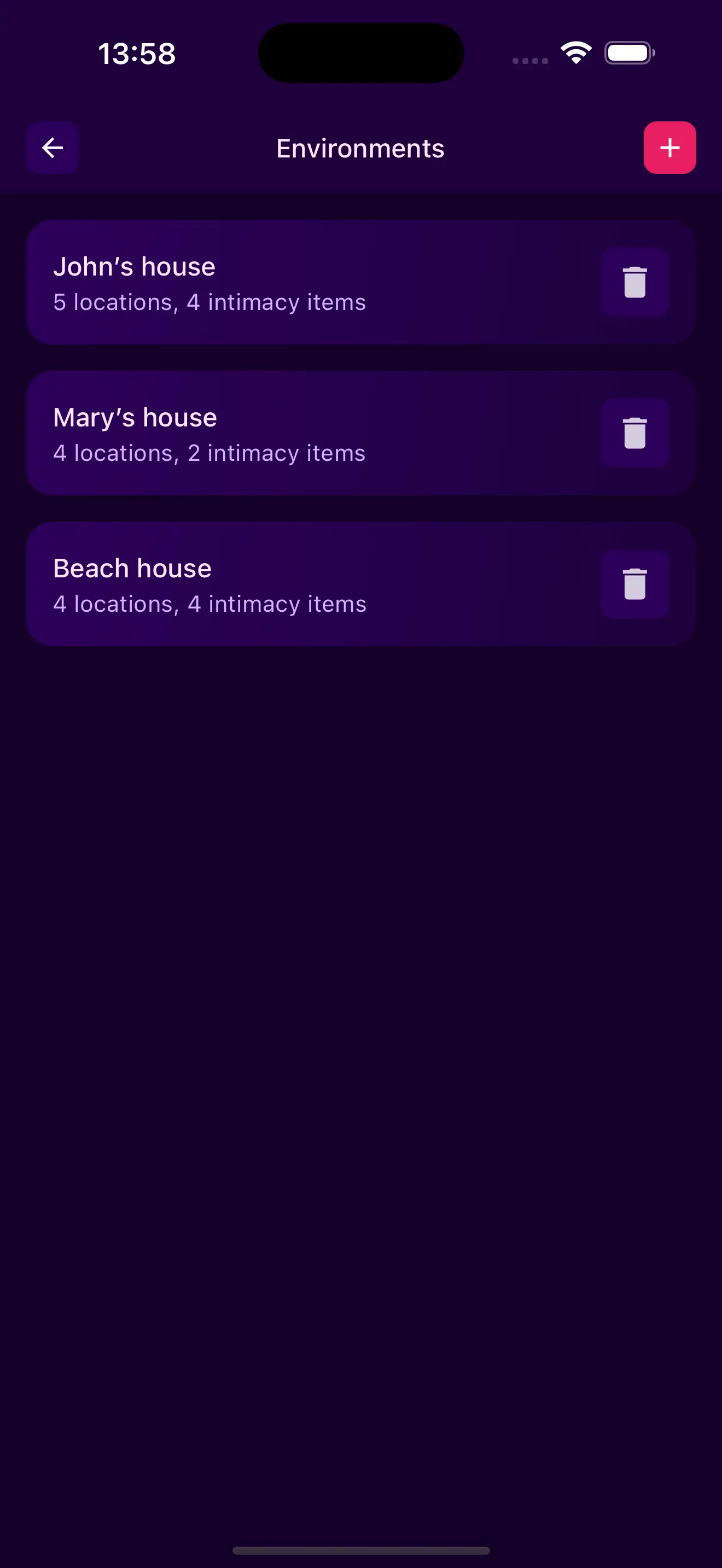Viewport: 722px width, 1568px height.
Task: Add a new environment
Action: (x=669, y=147)
